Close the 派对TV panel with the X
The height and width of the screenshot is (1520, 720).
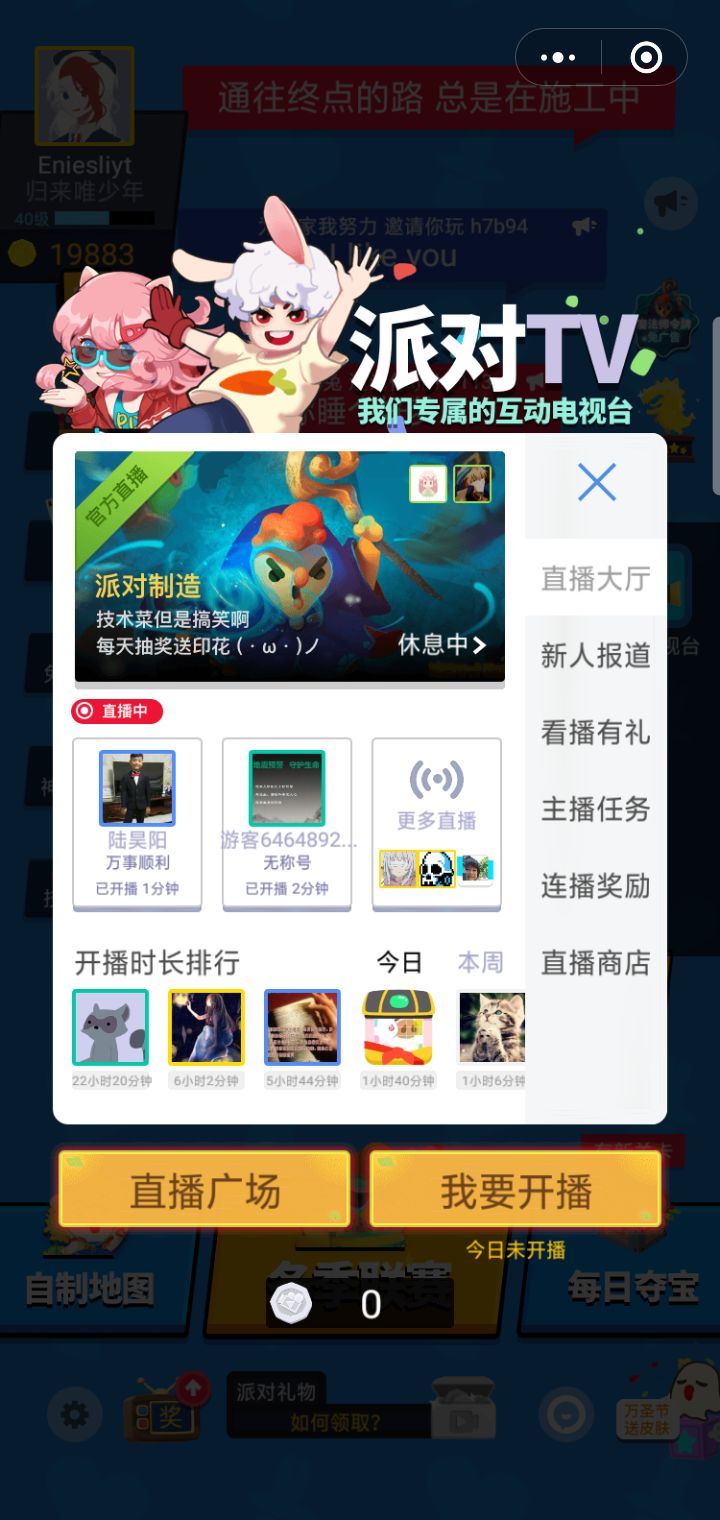point(596,482)
